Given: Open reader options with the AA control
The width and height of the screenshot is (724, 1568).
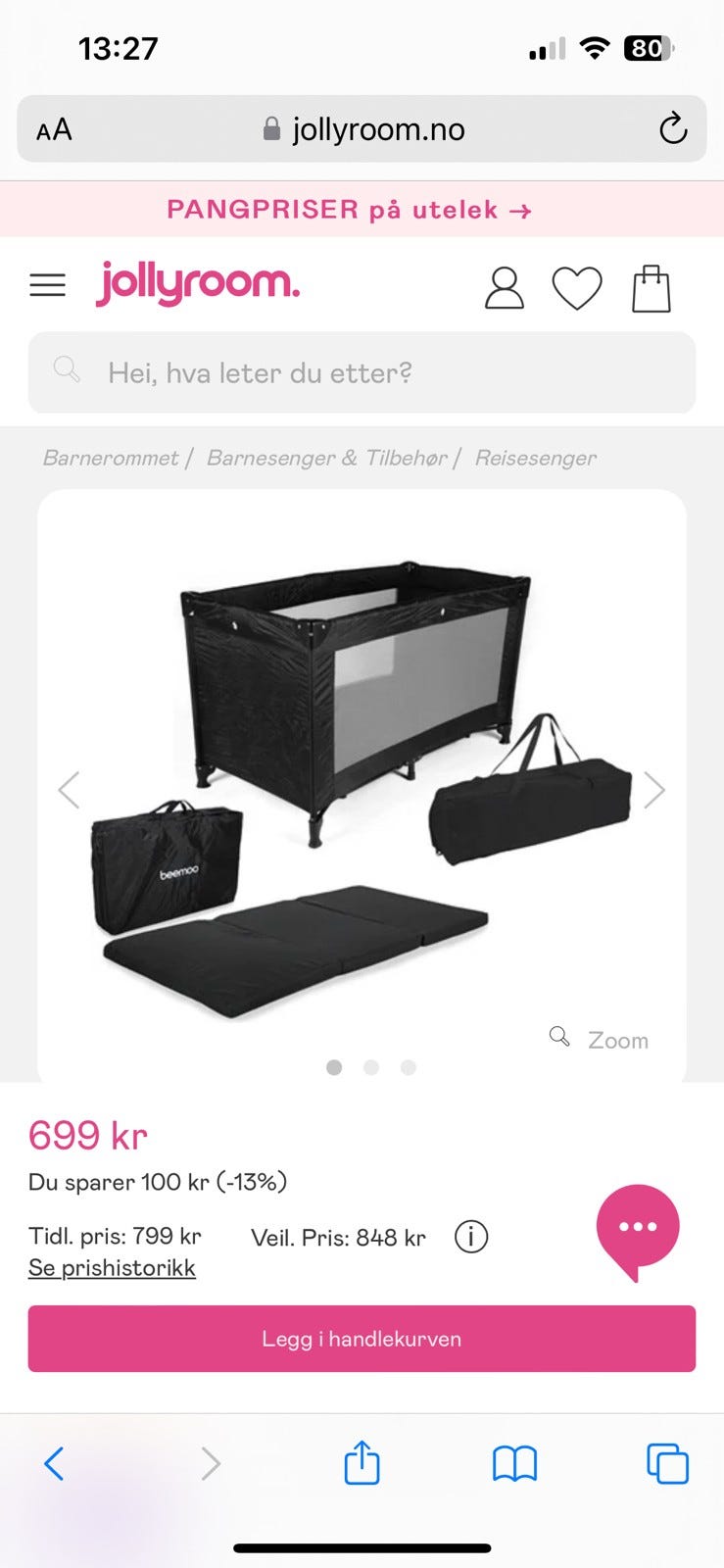Looking at the screenshot, I should pos(54,128).
